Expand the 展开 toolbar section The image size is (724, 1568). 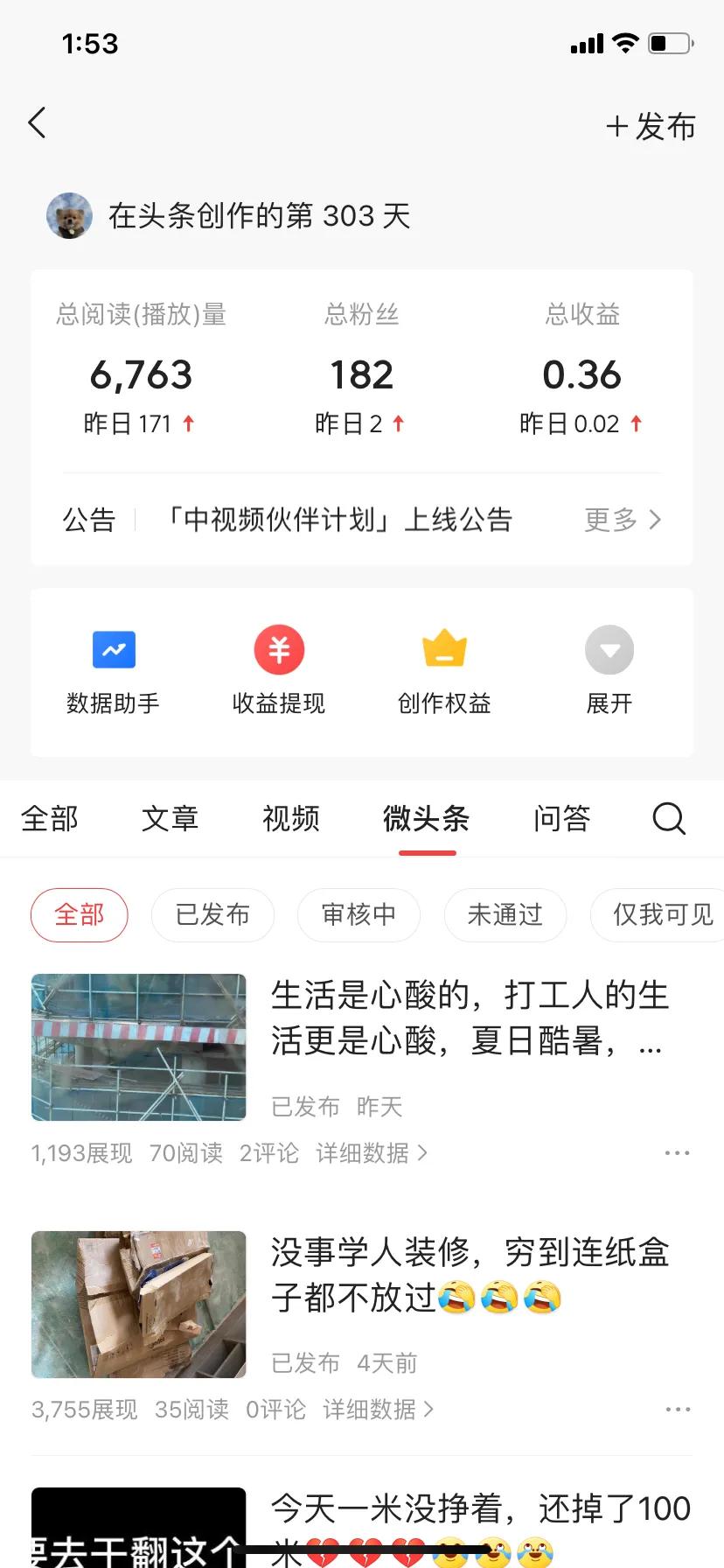(609, 669)
